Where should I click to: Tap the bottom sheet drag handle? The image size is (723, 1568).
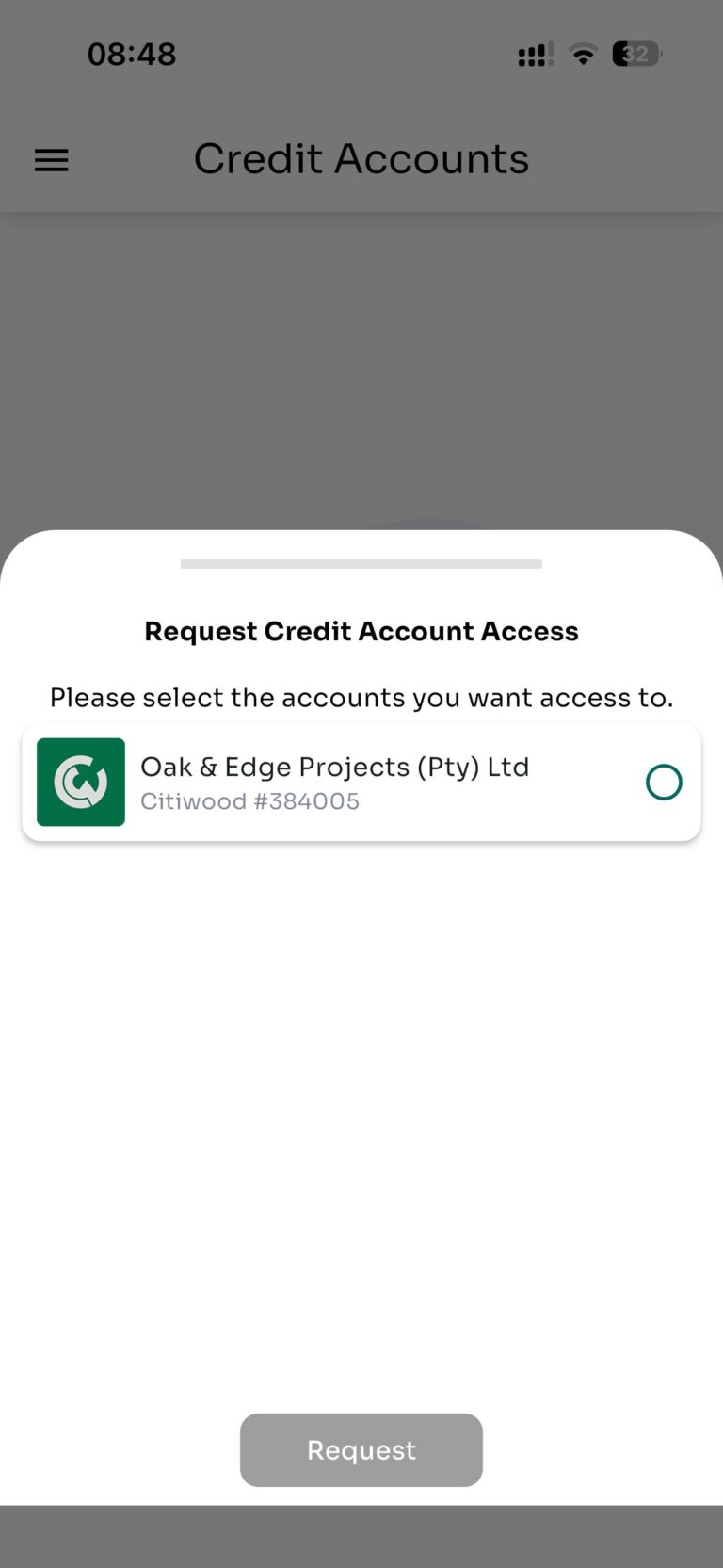(361, 564)
